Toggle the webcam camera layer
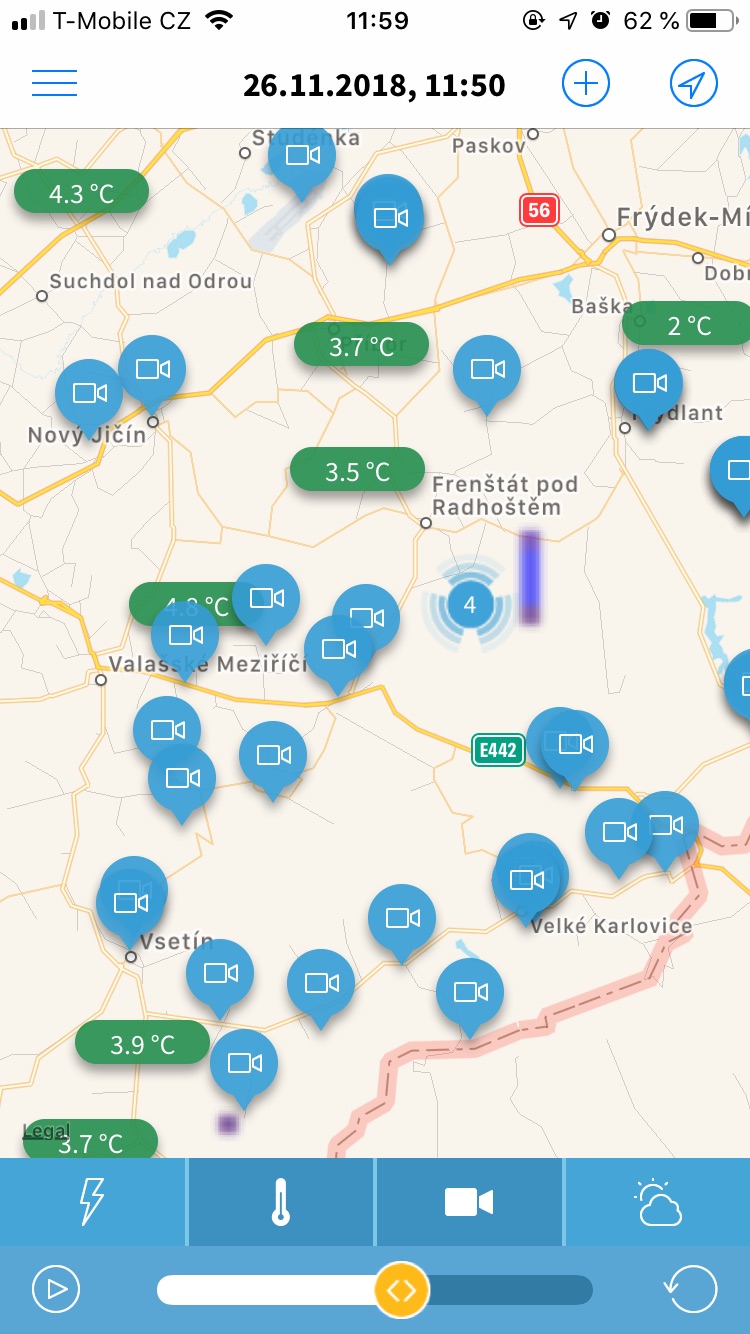Image resolution: width=750 pixels, height=1334 pixels. click(x=469, y=1201)
